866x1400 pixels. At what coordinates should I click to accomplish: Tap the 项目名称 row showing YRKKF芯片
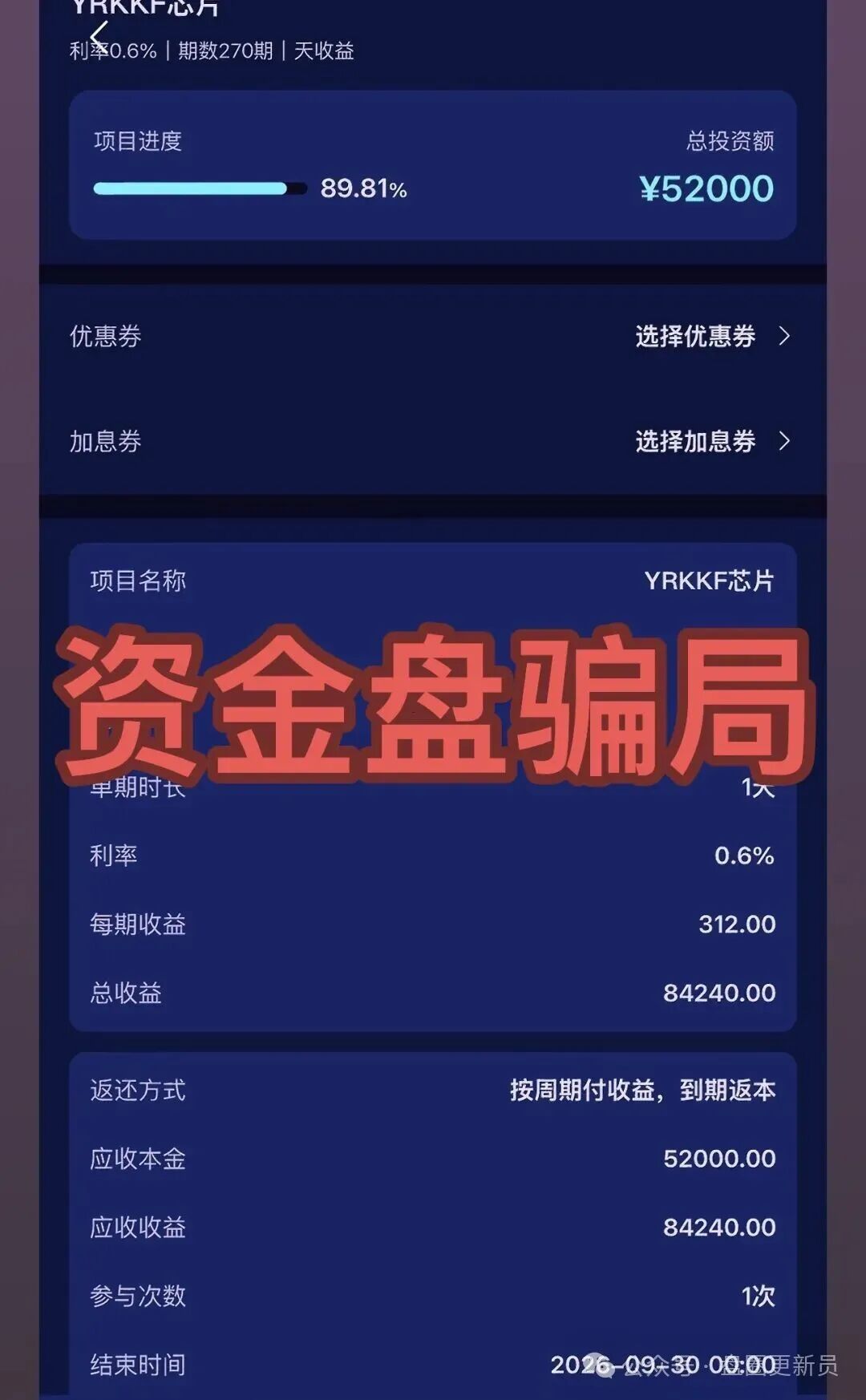click(433, 581)
